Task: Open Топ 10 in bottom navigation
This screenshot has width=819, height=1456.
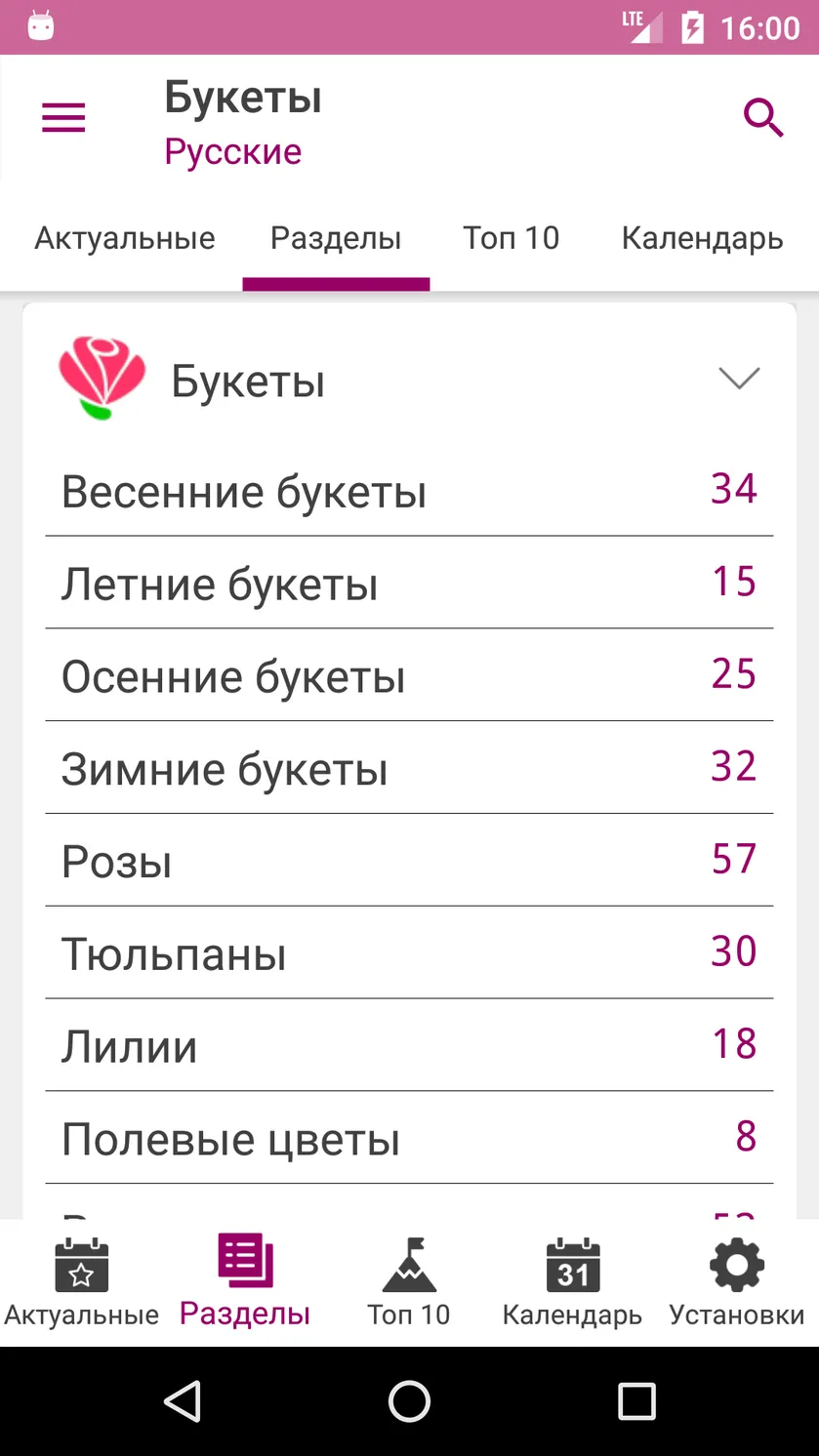Action: coord(409,1283)
